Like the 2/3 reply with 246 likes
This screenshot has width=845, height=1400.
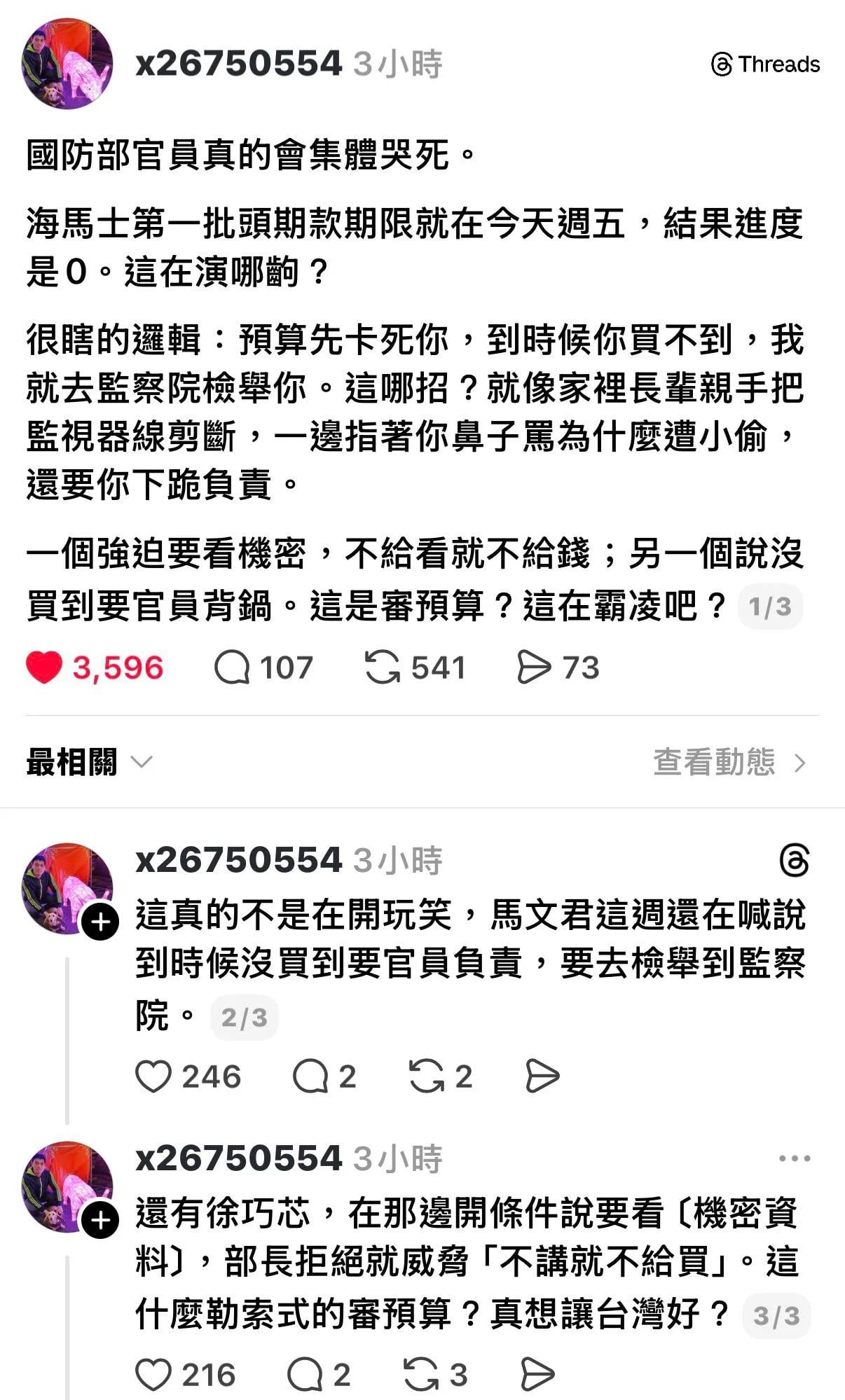[153, 1076]
